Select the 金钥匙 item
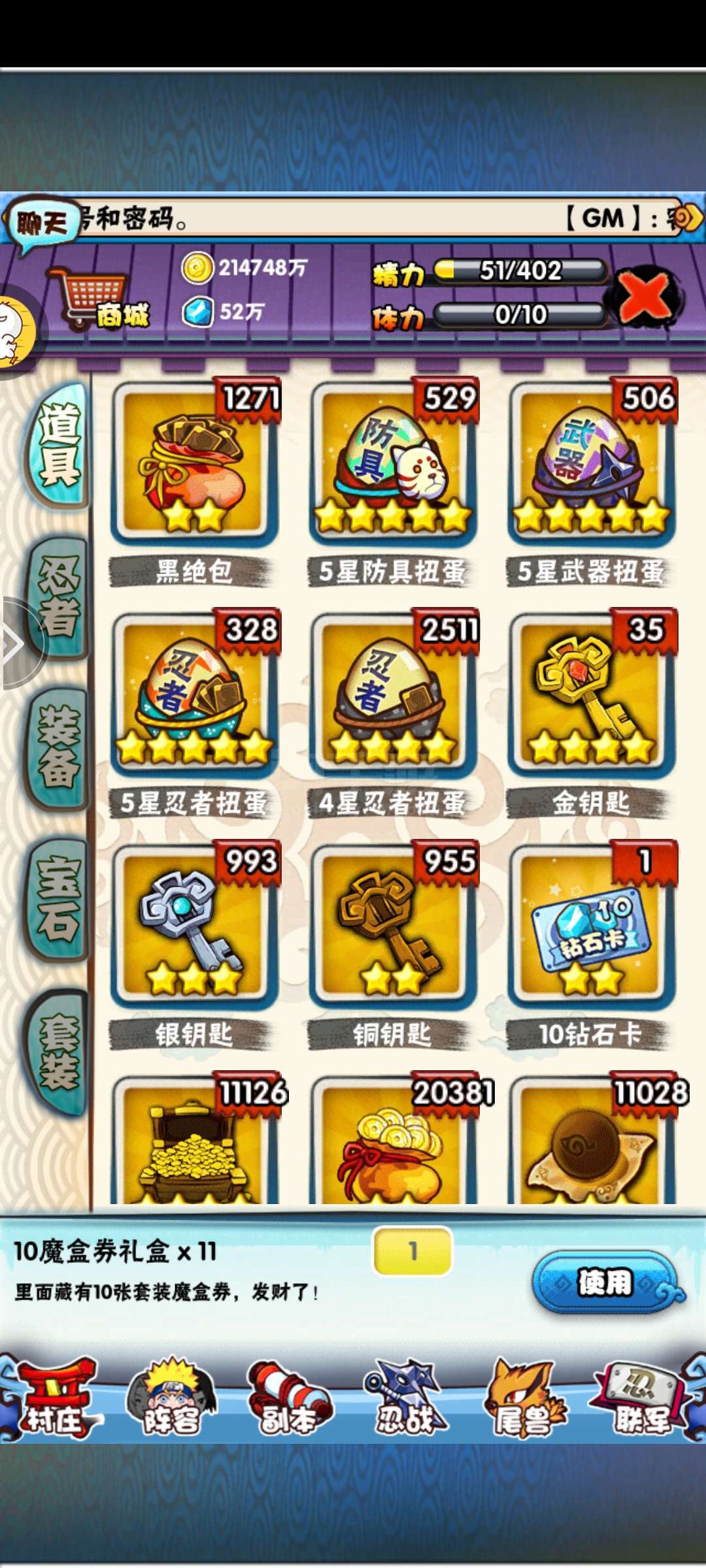This screenshot has width=706, height=1568. [591, 695]
